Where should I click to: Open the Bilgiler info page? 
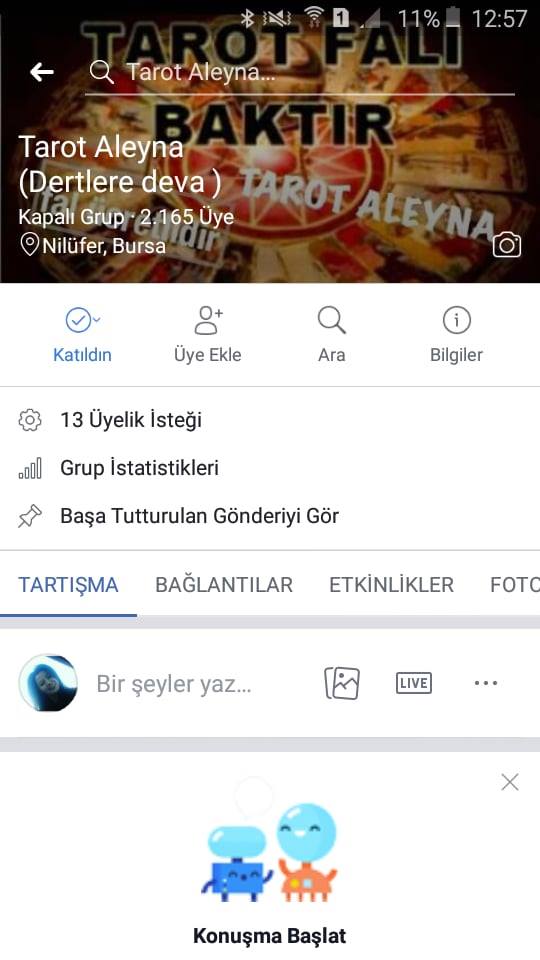point(456,336)
